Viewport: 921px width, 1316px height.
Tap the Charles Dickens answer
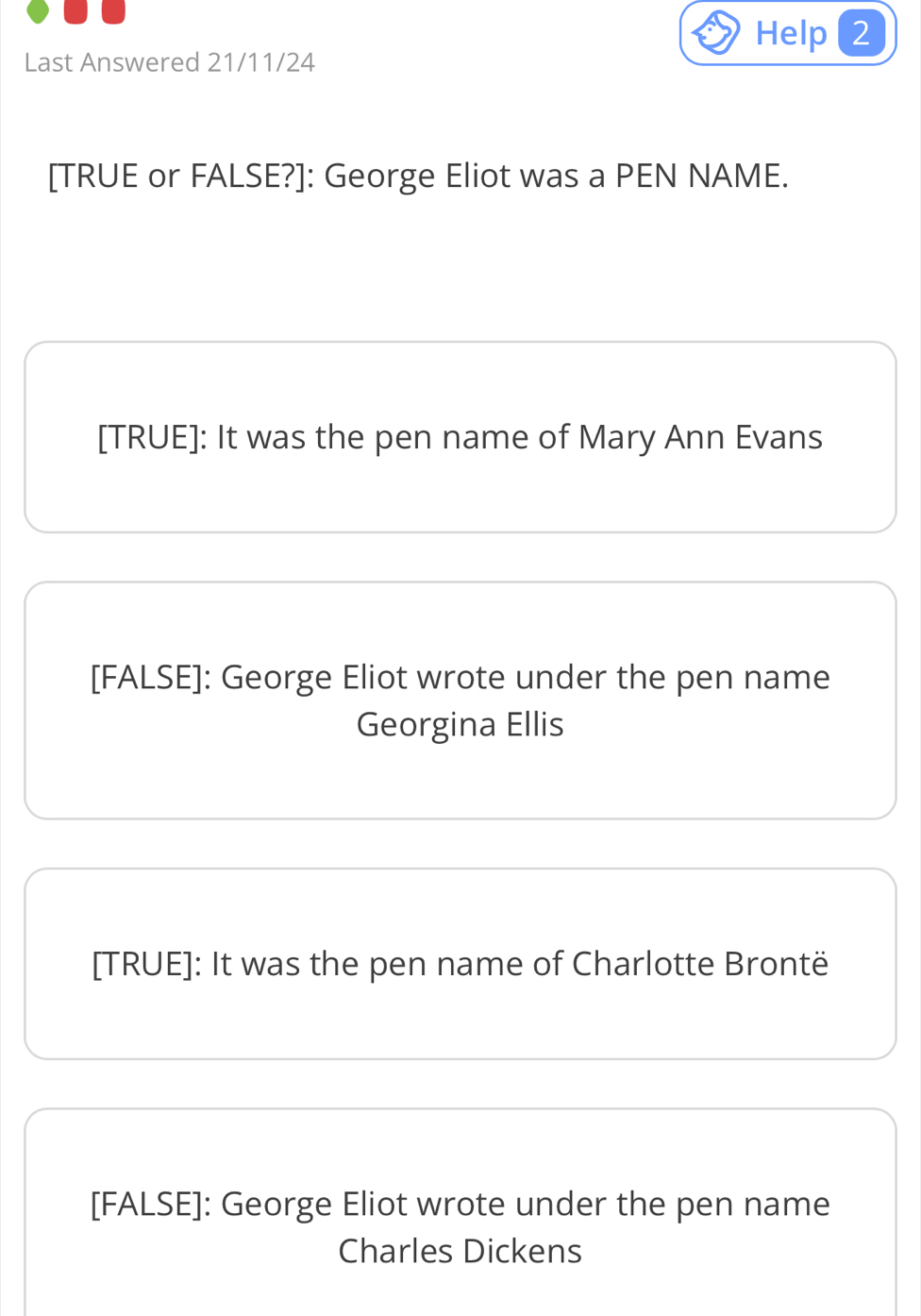[460, 1225]
